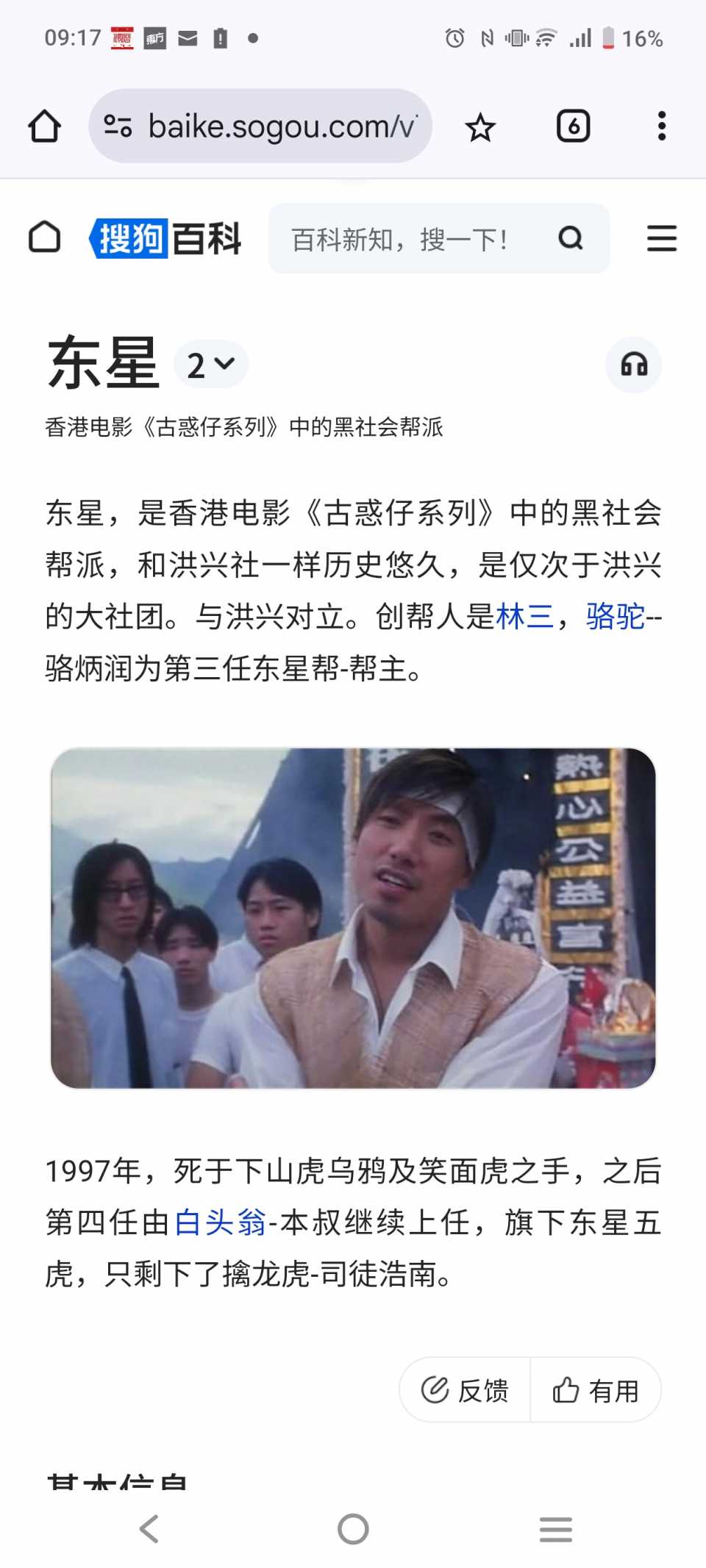Tap the magnifier search icon
The image size is (706, 1568).
571,239
